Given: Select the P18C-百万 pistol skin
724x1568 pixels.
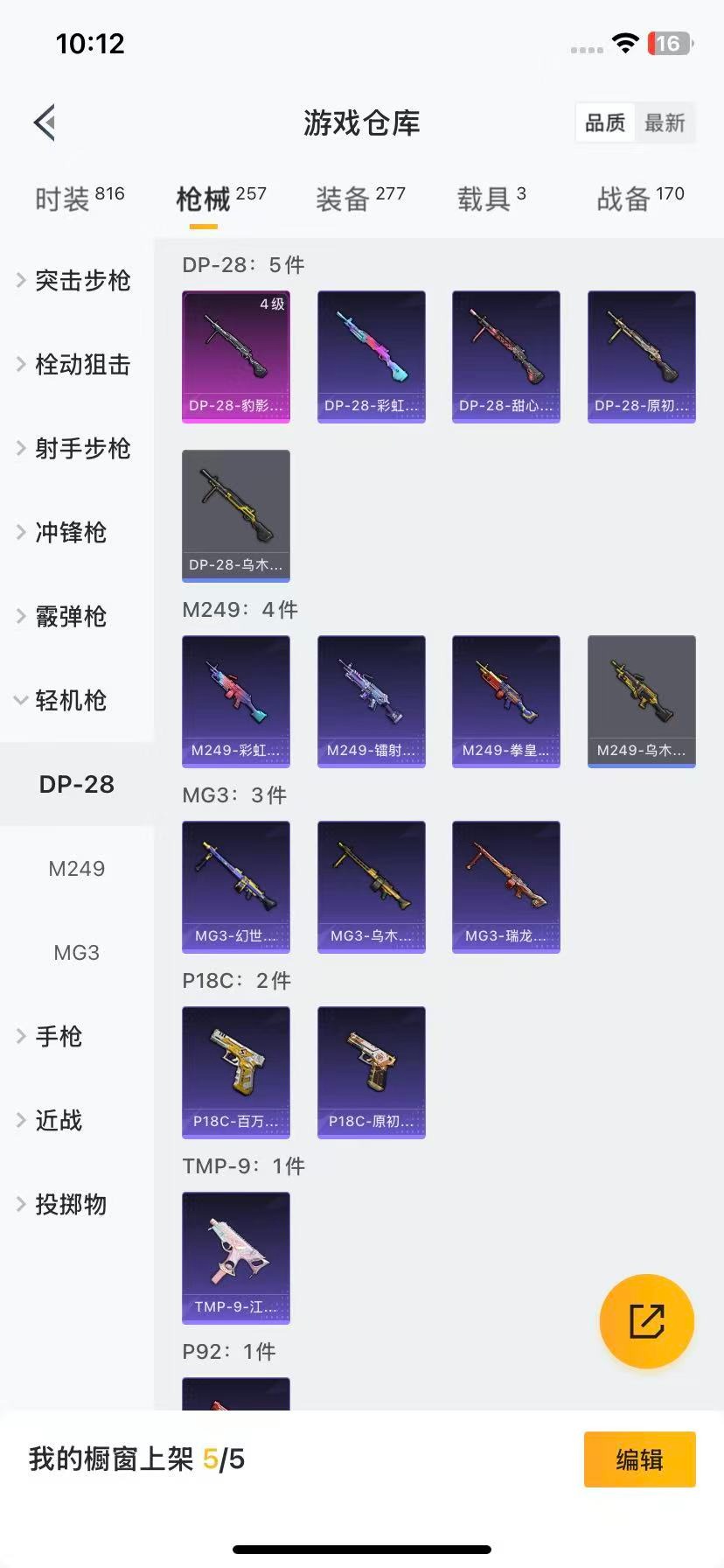Looking at the screenshot, I should (235, 1071).
